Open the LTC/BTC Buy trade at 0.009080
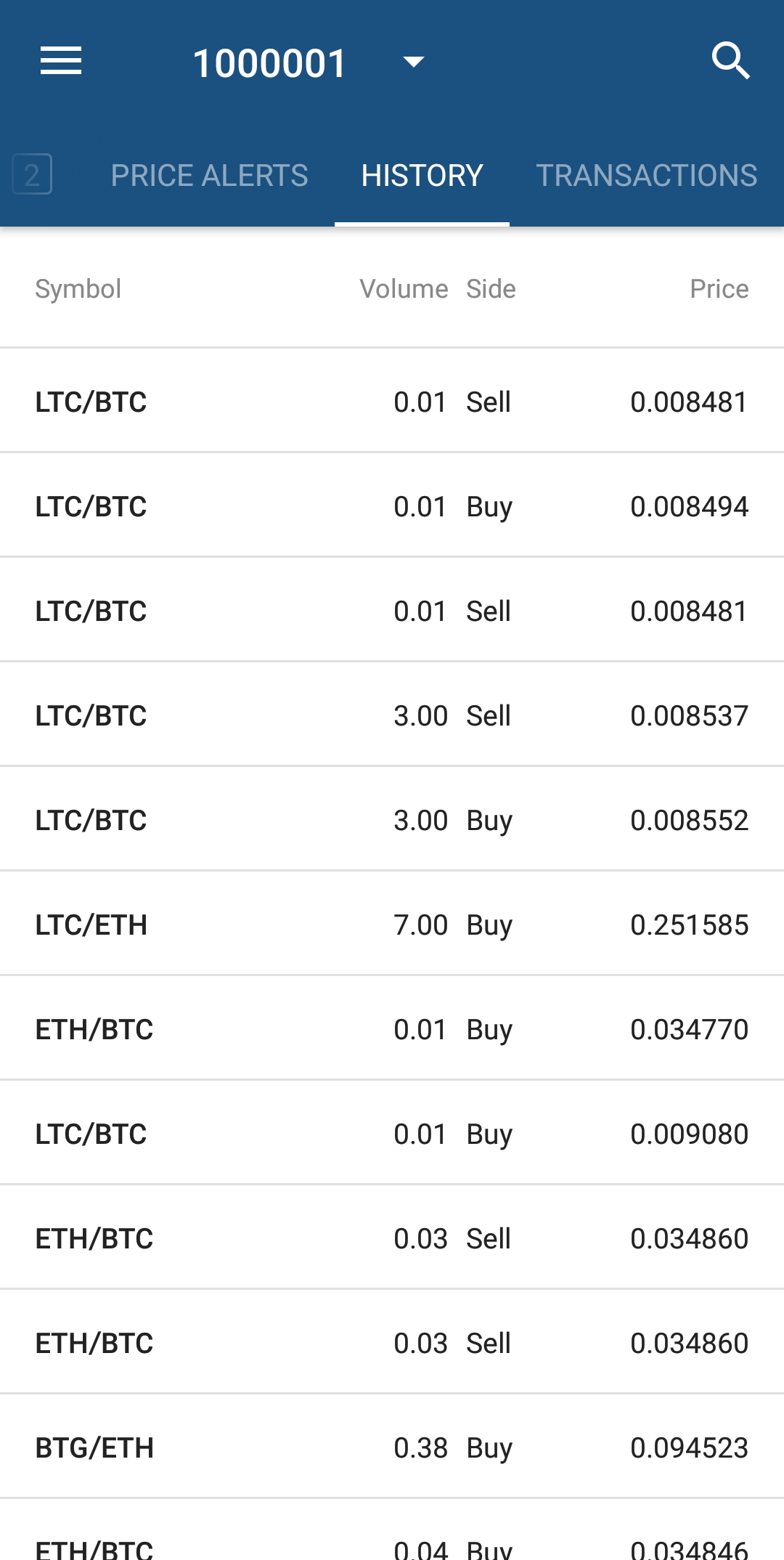The height and width of the screenshot is (1560, 784). coord(392,1134)
